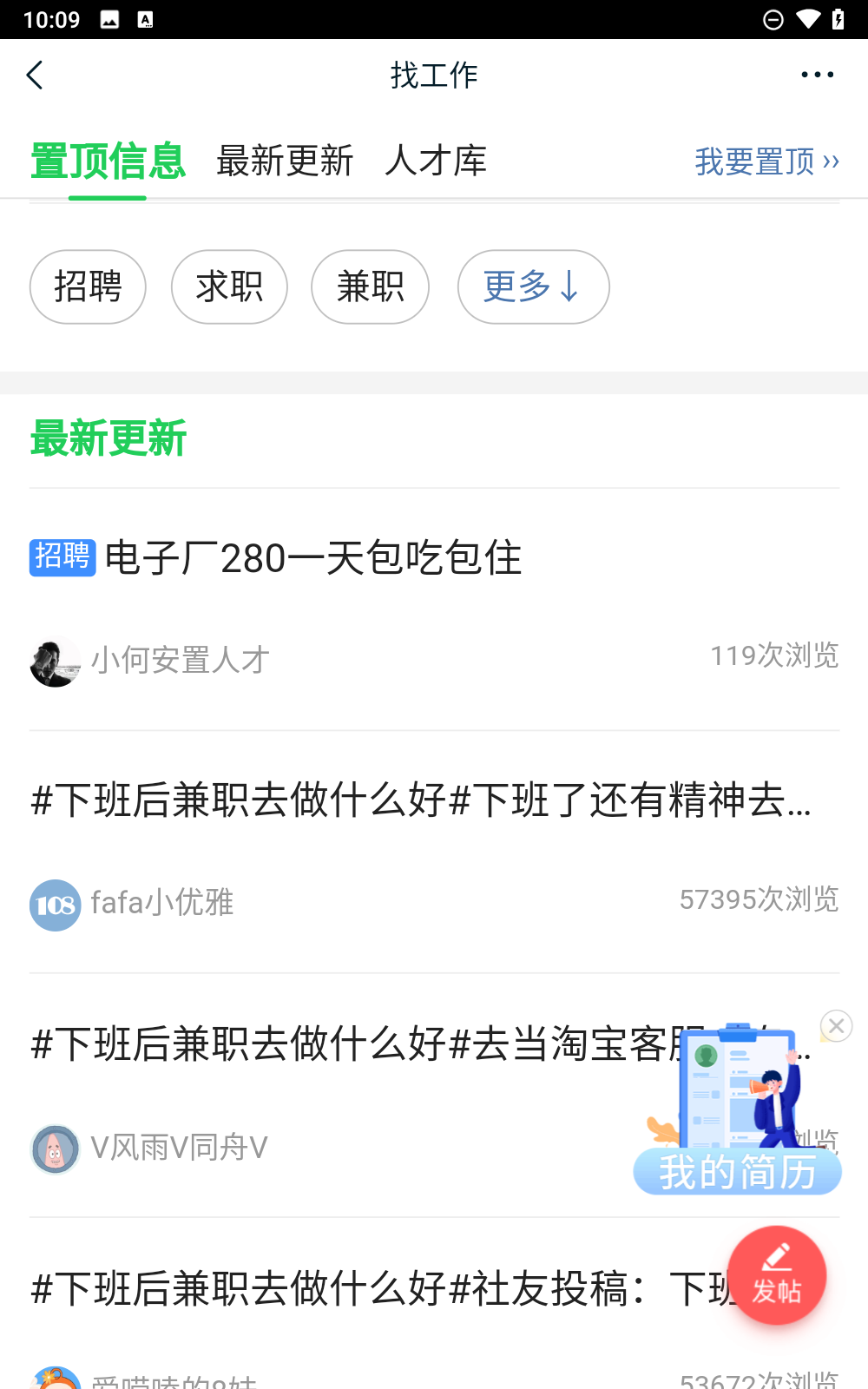Viewport: 868px width, 1389px height.
Task: Open 我的简历 floating resume widget
Action: coord(737,1171)
